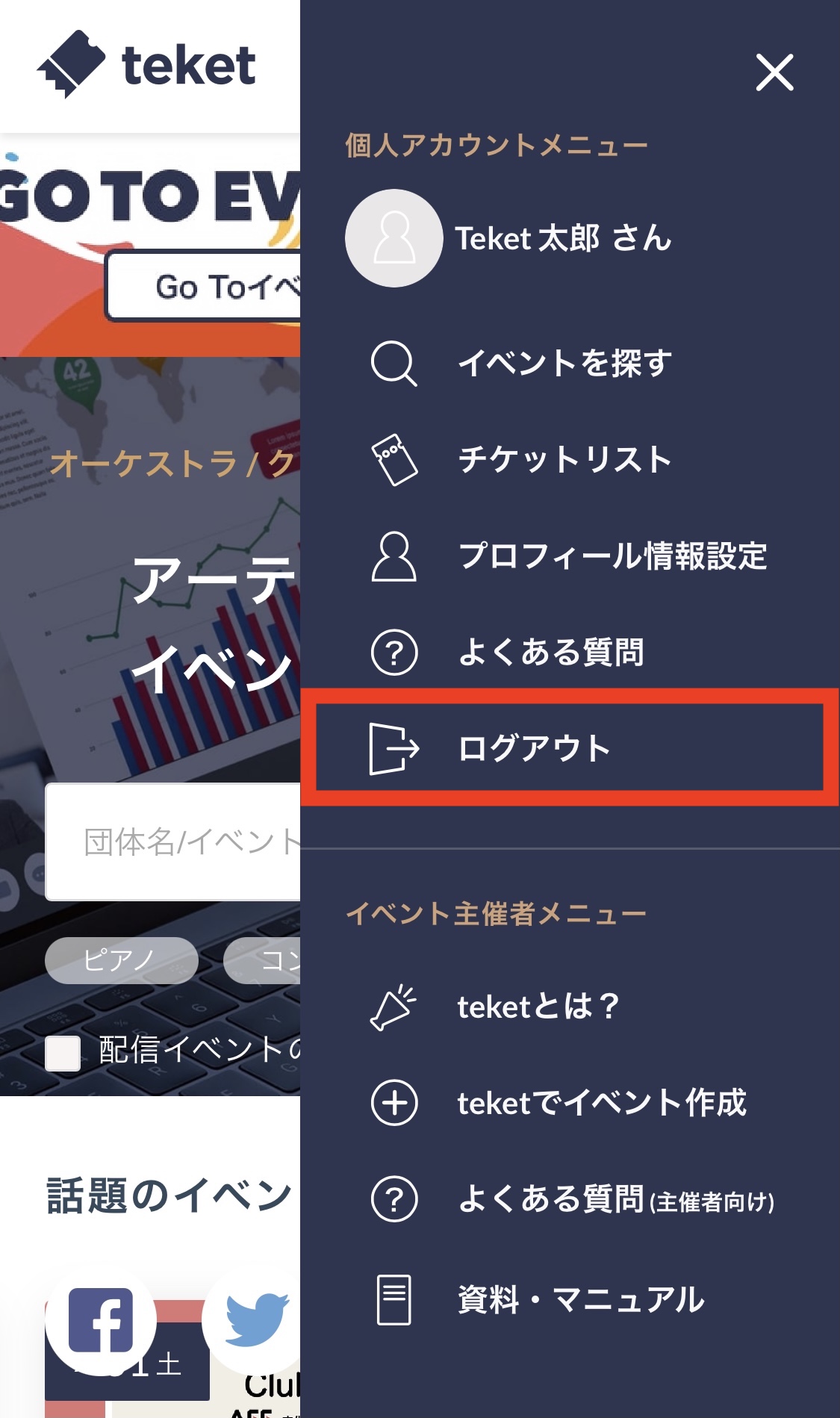
Task: Open よくある質問 under personal menu
Action: 551,652
